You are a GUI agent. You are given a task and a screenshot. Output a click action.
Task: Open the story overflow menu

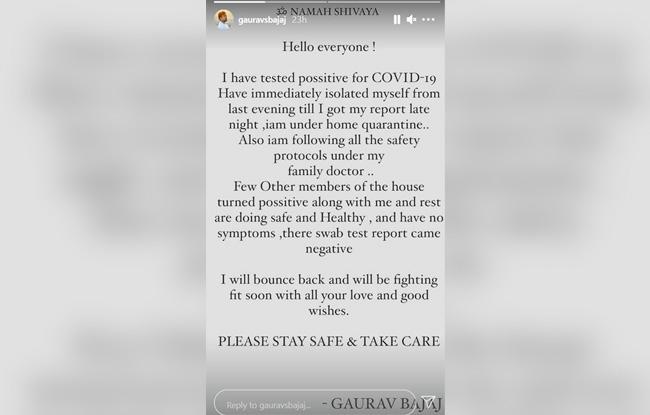[430, 19]
